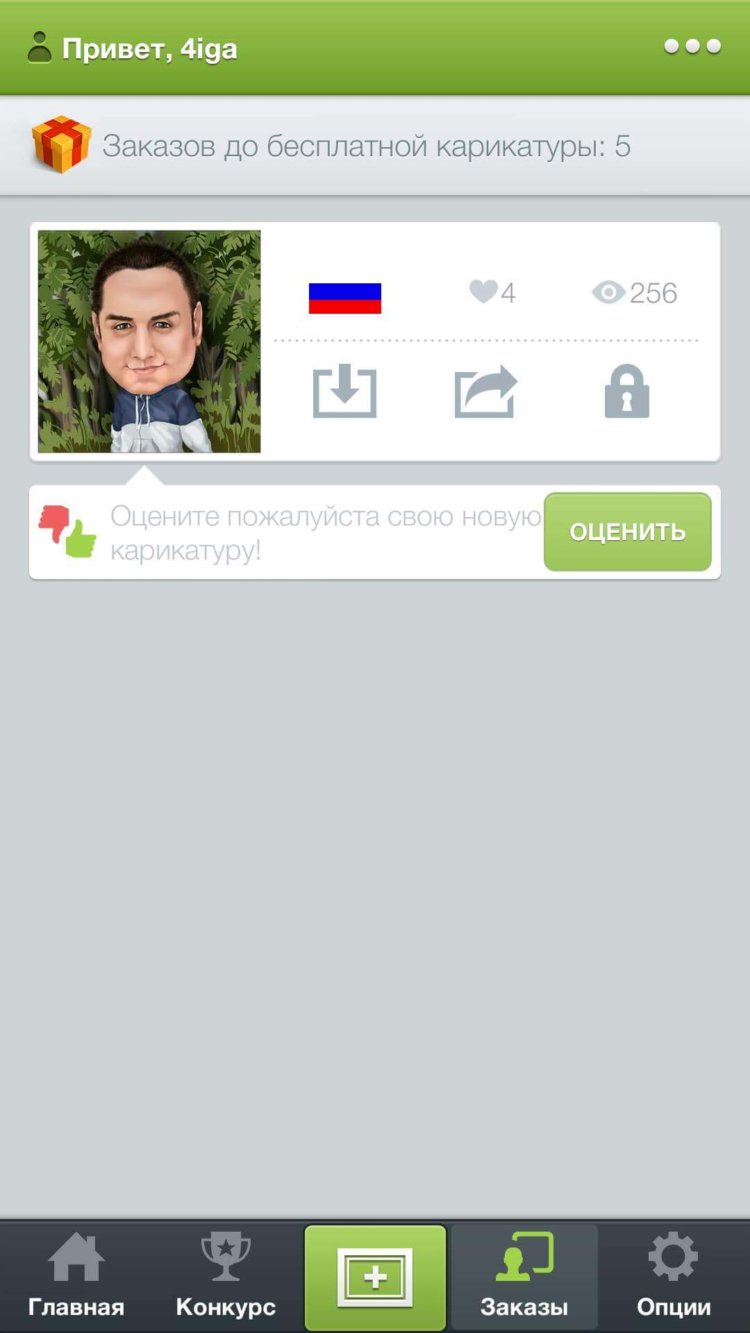750x1333 pixels.
Task: Switch to the Главная tab
Action: pyautogui.click(x=76, y=1276)
